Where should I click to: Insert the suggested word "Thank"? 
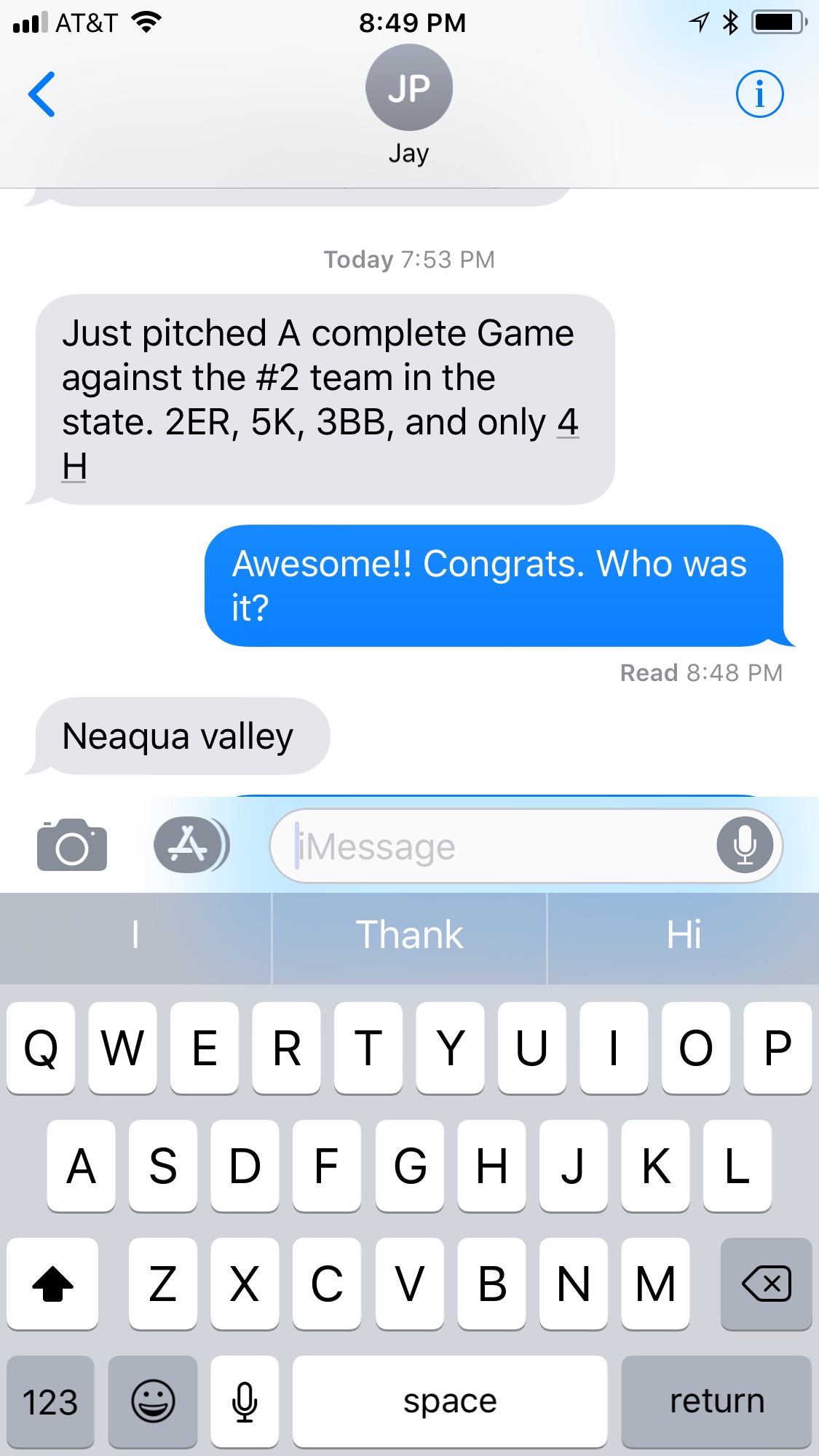[x=409, y=936]
